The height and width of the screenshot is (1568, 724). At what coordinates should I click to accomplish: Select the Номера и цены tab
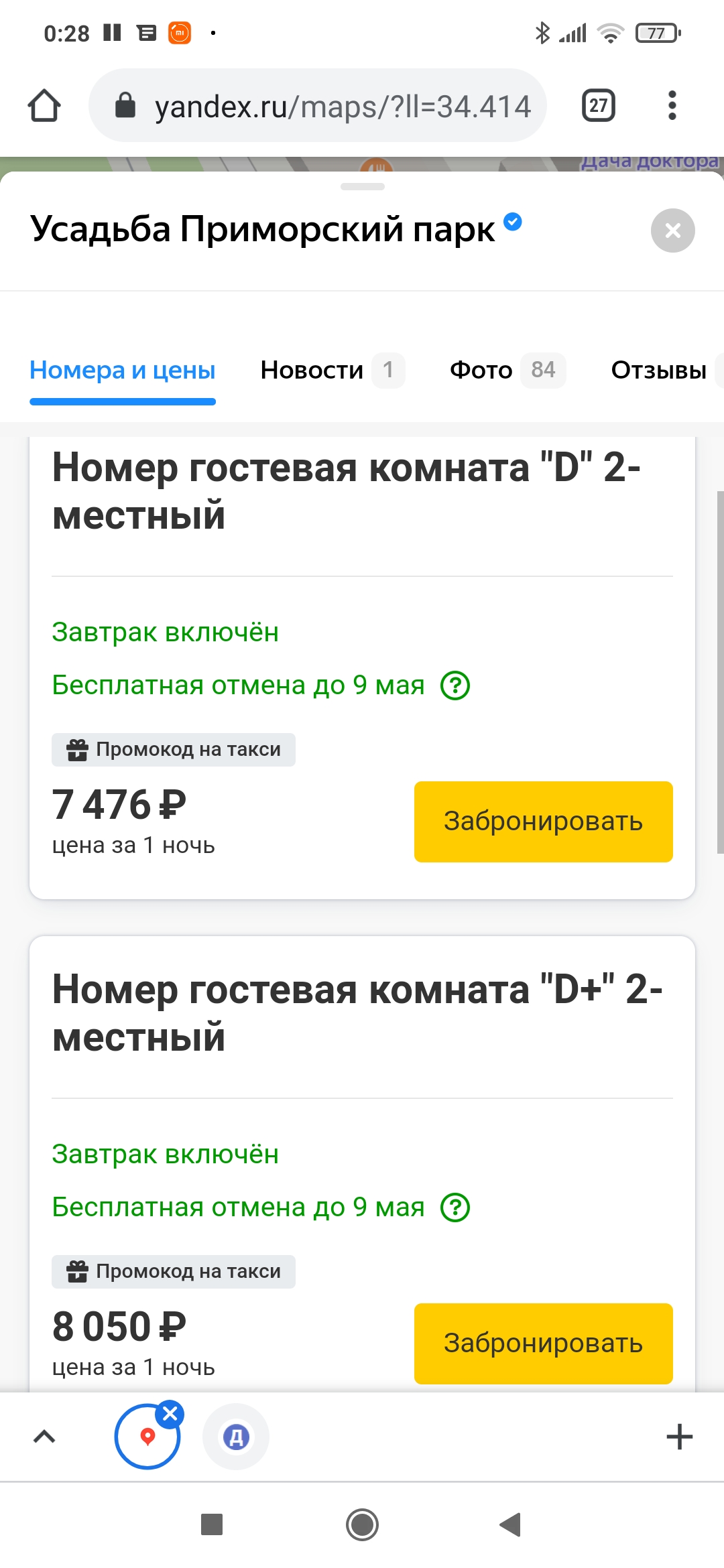pos(123,370)
